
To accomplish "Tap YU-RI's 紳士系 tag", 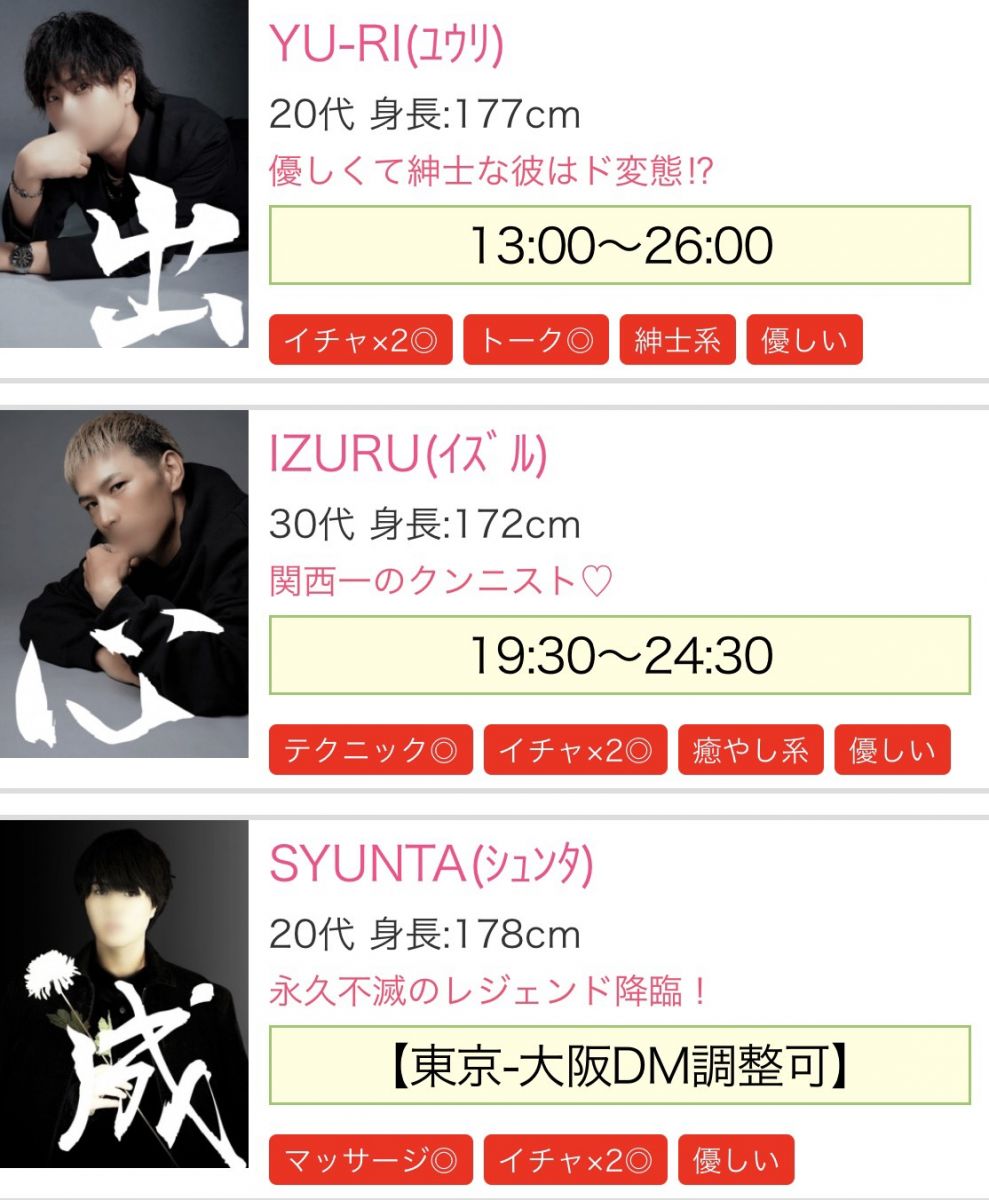I will click(677, 341).
